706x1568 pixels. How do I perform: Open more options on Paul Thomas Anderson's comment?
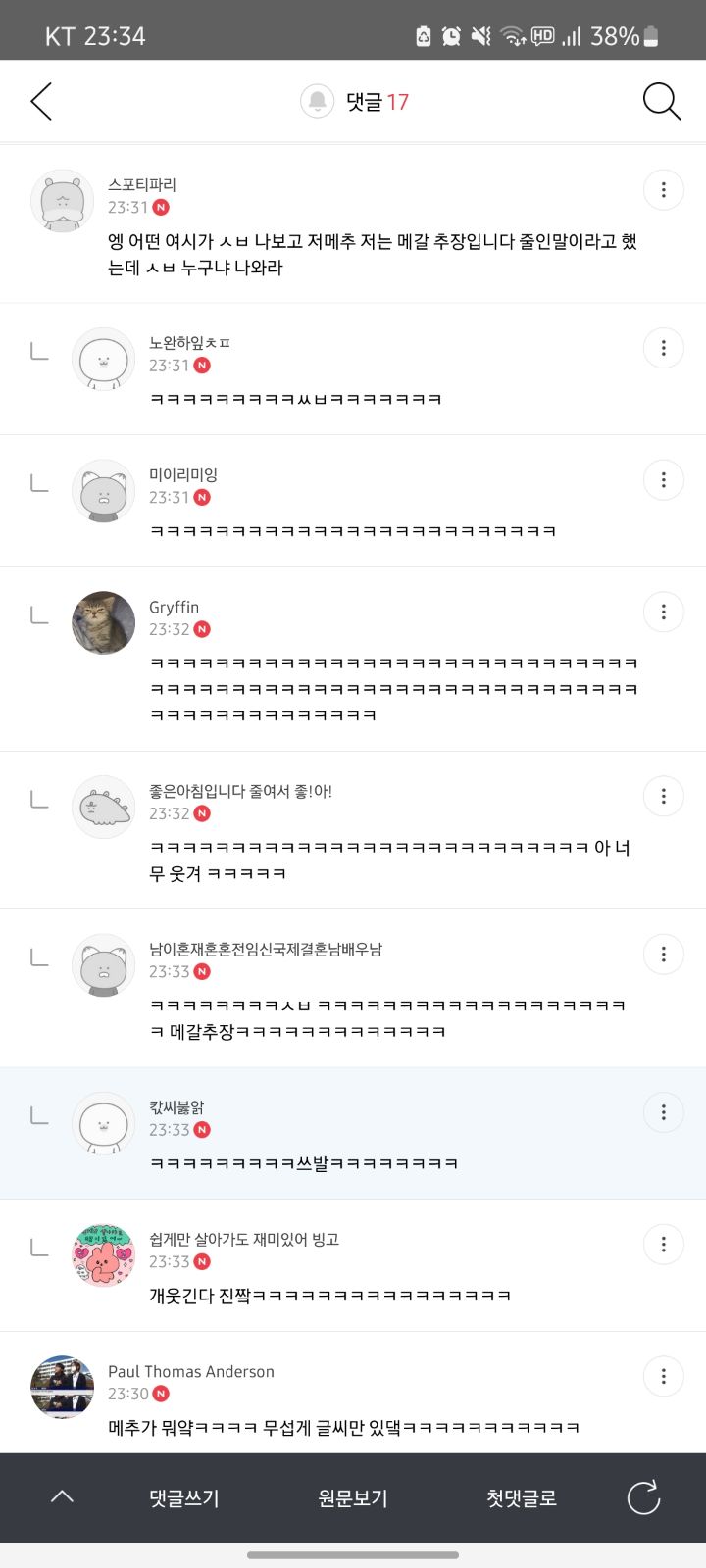click(x=664, y=1377)
